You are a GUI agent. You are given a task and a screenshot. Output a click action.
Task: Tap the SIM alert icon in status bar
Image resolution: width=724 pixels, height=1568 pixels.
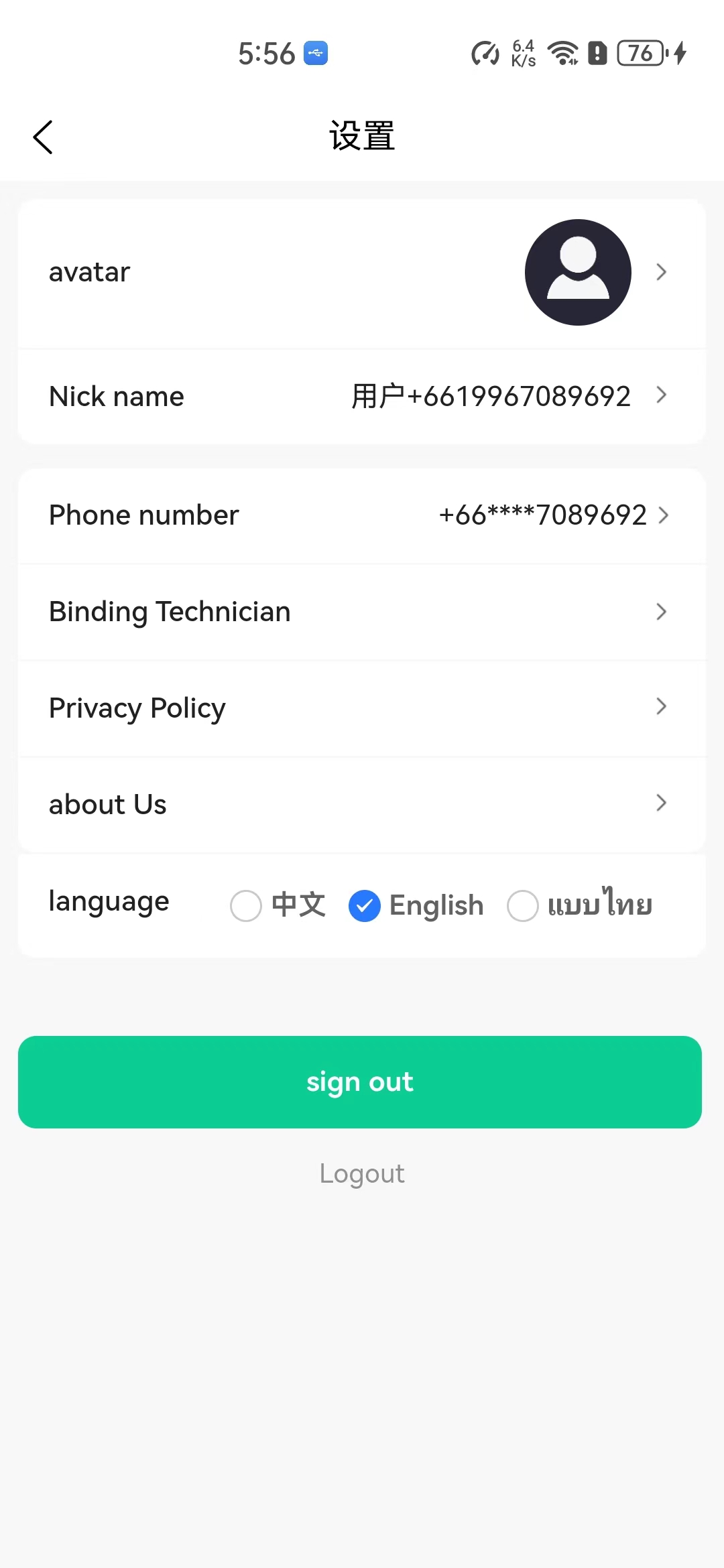click(x=597, y=53)
